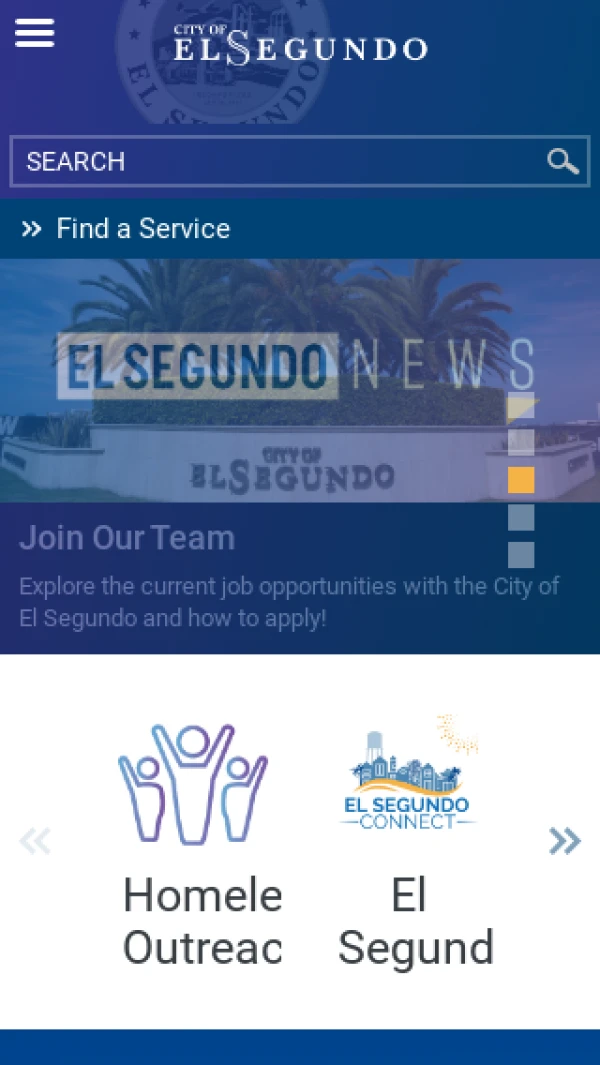Show next featured service tiles

point(565,841)
